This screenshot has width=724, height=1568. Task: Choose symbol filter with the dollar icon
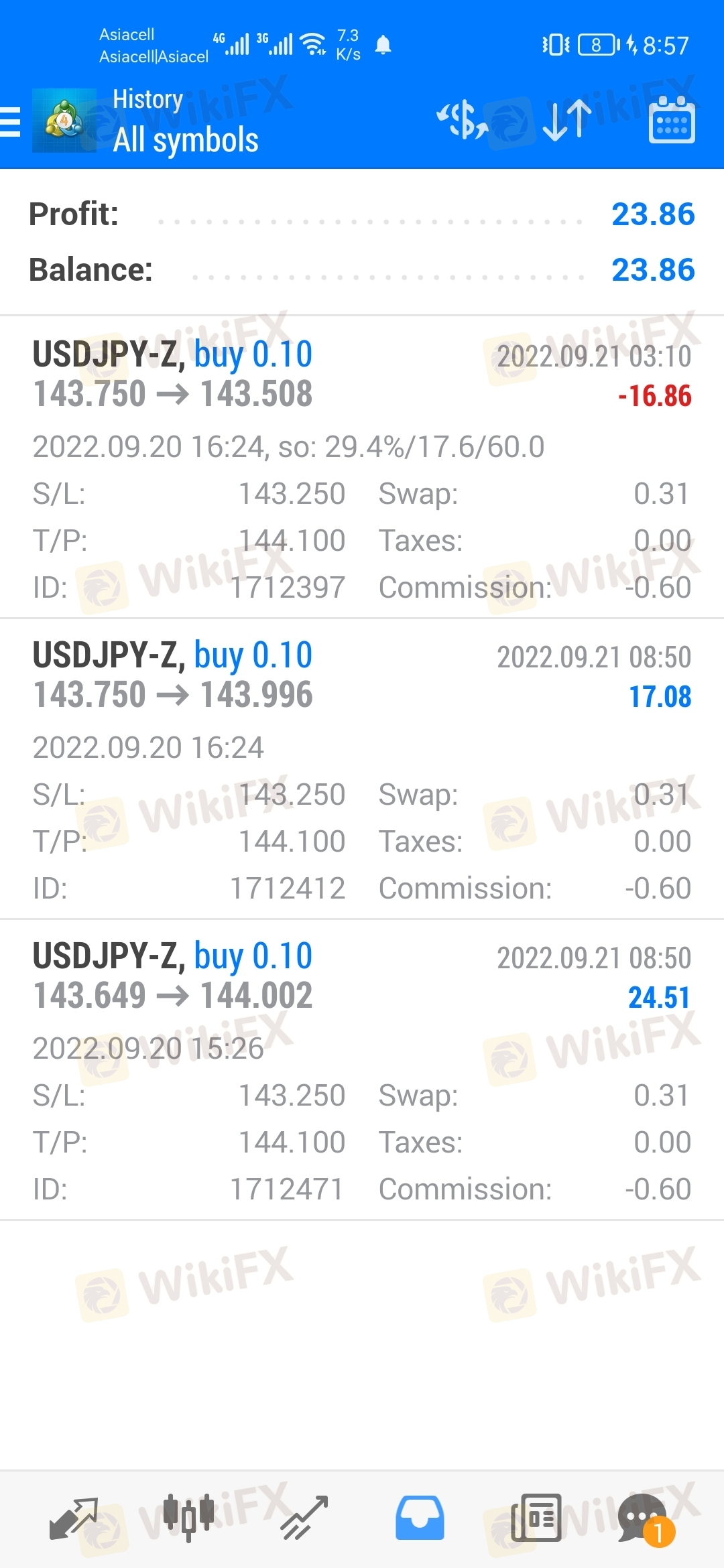pos(463,121)
